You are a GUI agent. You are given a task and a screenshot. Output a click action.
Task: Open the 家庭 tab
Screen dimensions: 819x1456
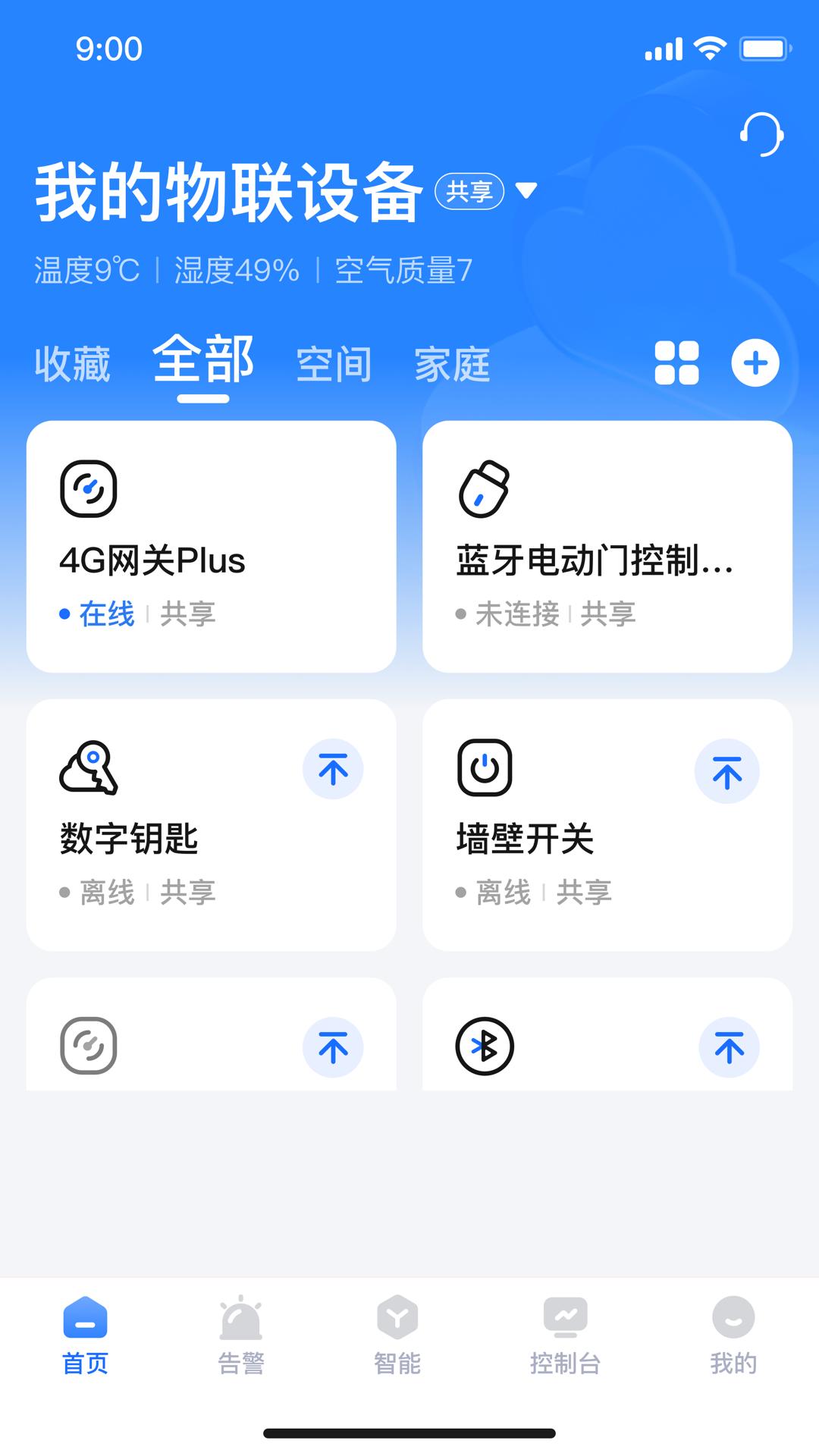(452, 364)
